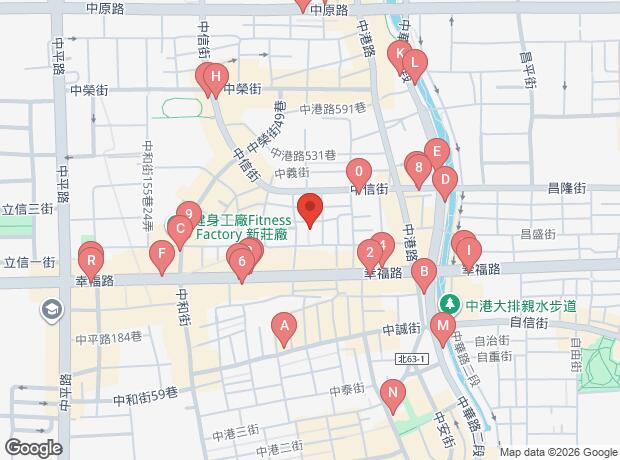620x460 pixels.
Task: Tap the marker labeled R
Action: [x=91, y=262]
